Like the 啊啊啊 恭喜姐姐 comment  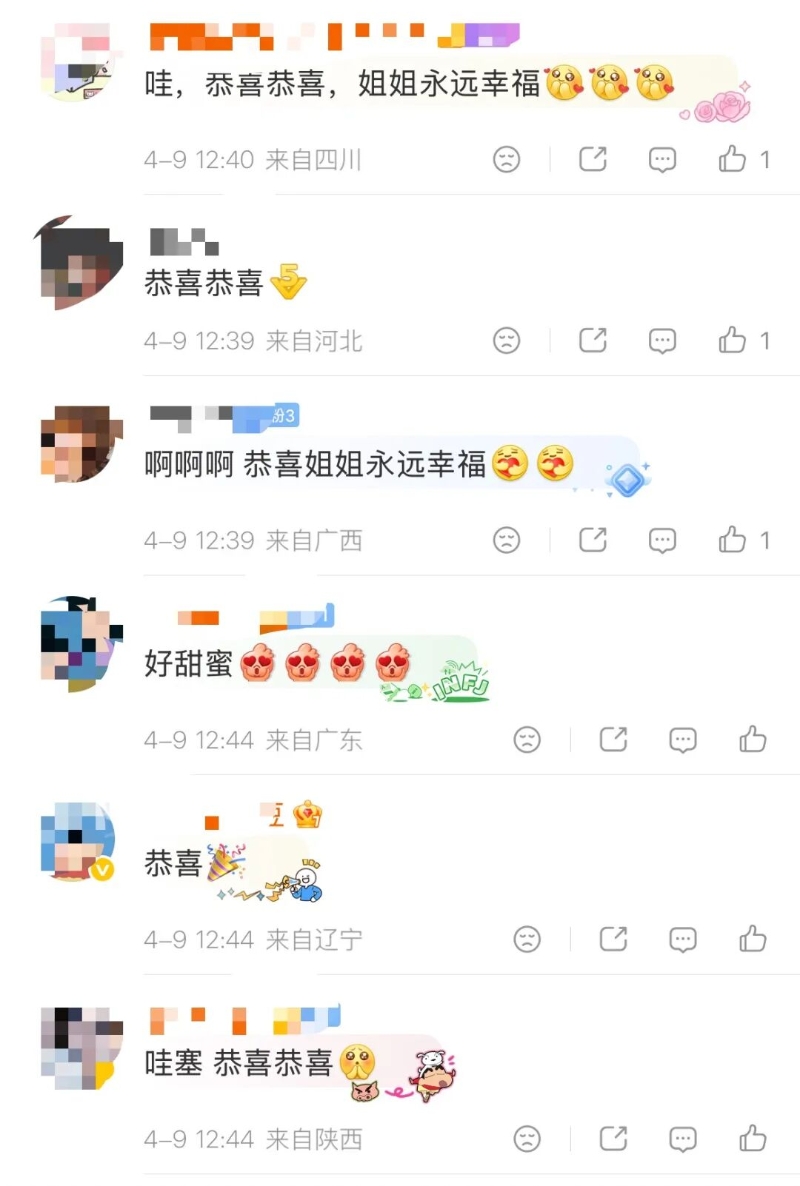point(734,540)
